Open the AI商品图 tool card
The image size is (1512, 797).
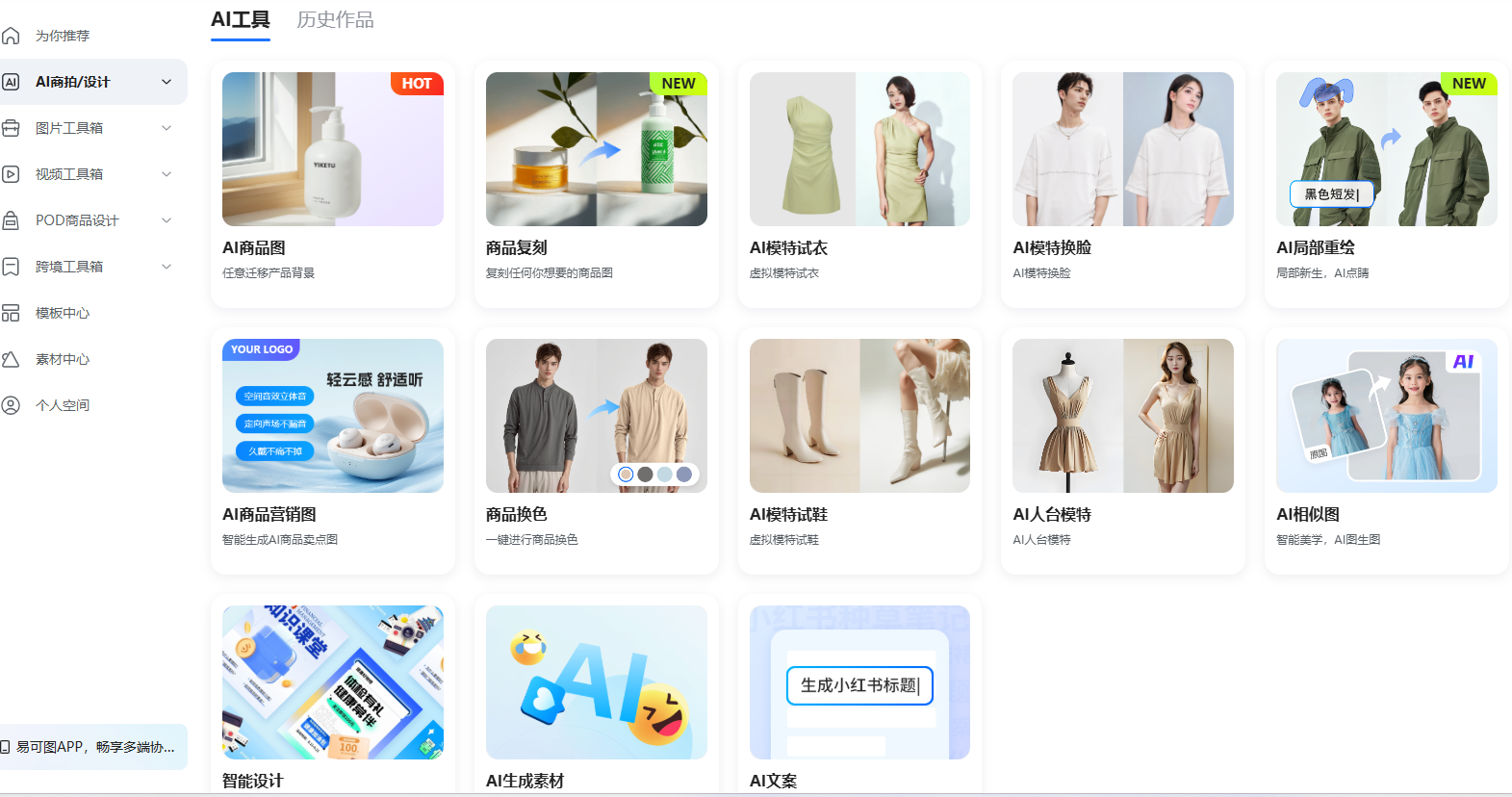tap(332, 183)
